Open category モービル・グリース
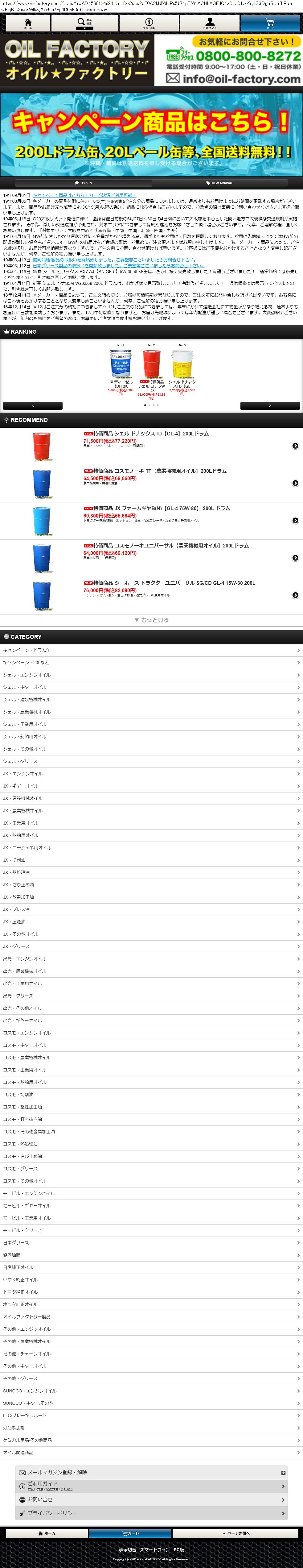Viewport: 303px width, 1568px height. 152,1230
